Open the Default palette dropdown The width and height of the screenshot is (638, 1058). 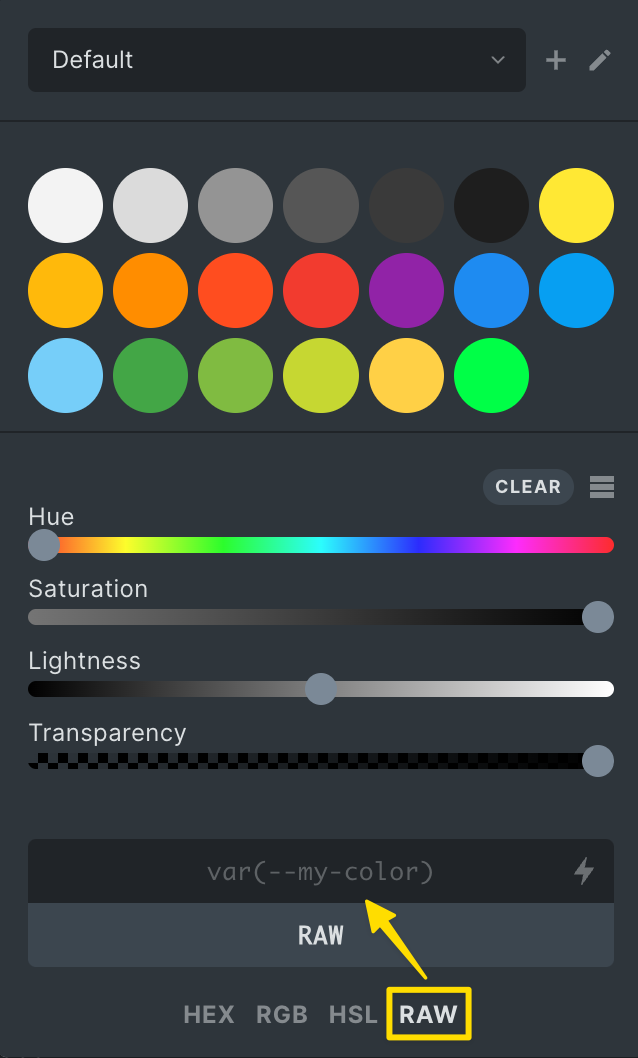[277, 60]
